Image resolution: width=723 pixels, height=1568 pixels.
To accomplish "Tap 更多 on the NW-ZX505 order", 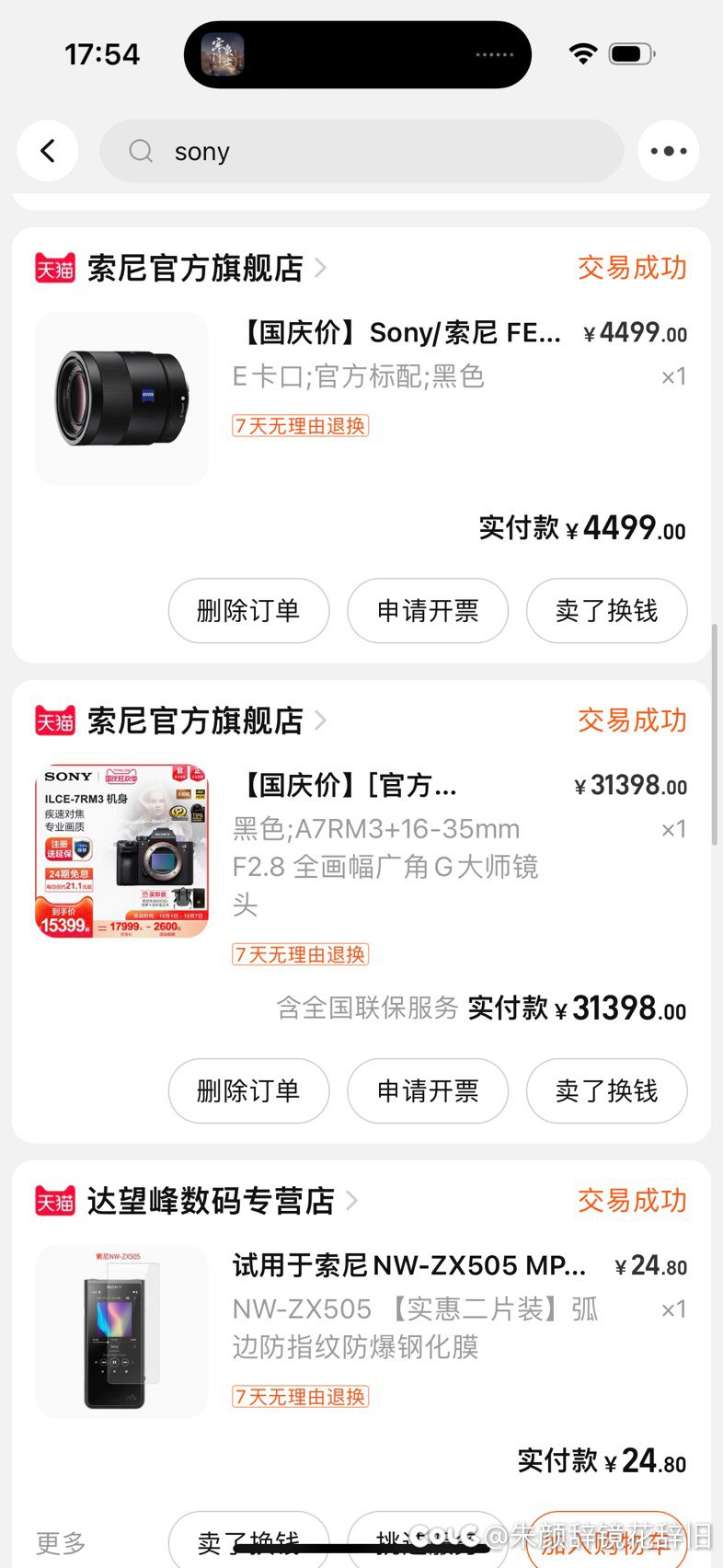I will [61, 1542].
